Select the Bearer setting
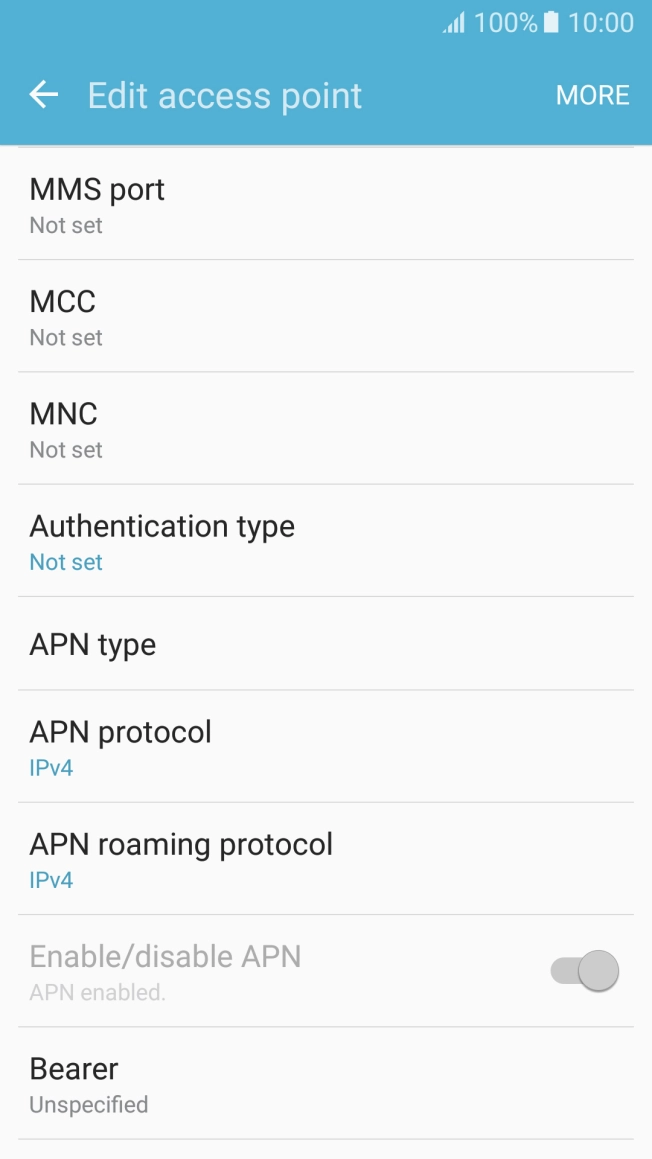Screen dimensions: 652x1159 click(x=326, y=1084)
